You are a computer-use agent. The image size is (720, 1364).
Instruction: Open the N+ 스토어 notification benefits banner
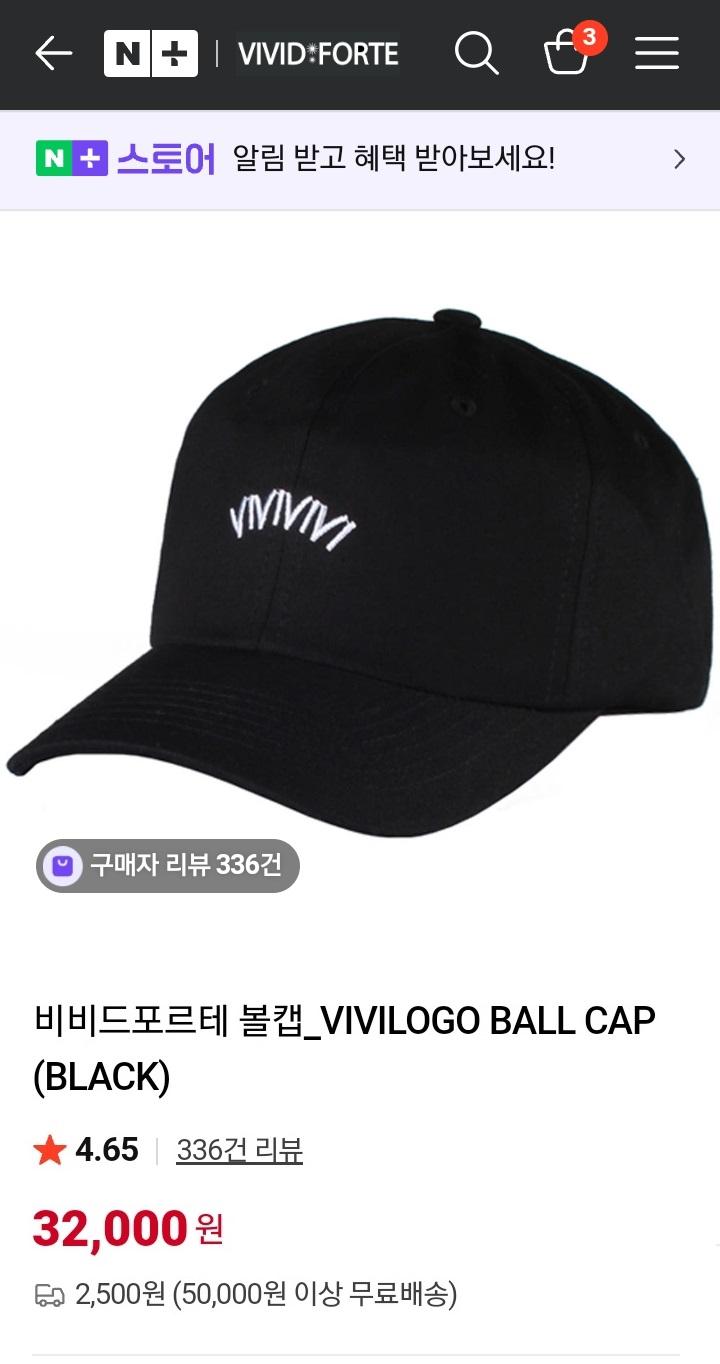[x=360, y=159]
